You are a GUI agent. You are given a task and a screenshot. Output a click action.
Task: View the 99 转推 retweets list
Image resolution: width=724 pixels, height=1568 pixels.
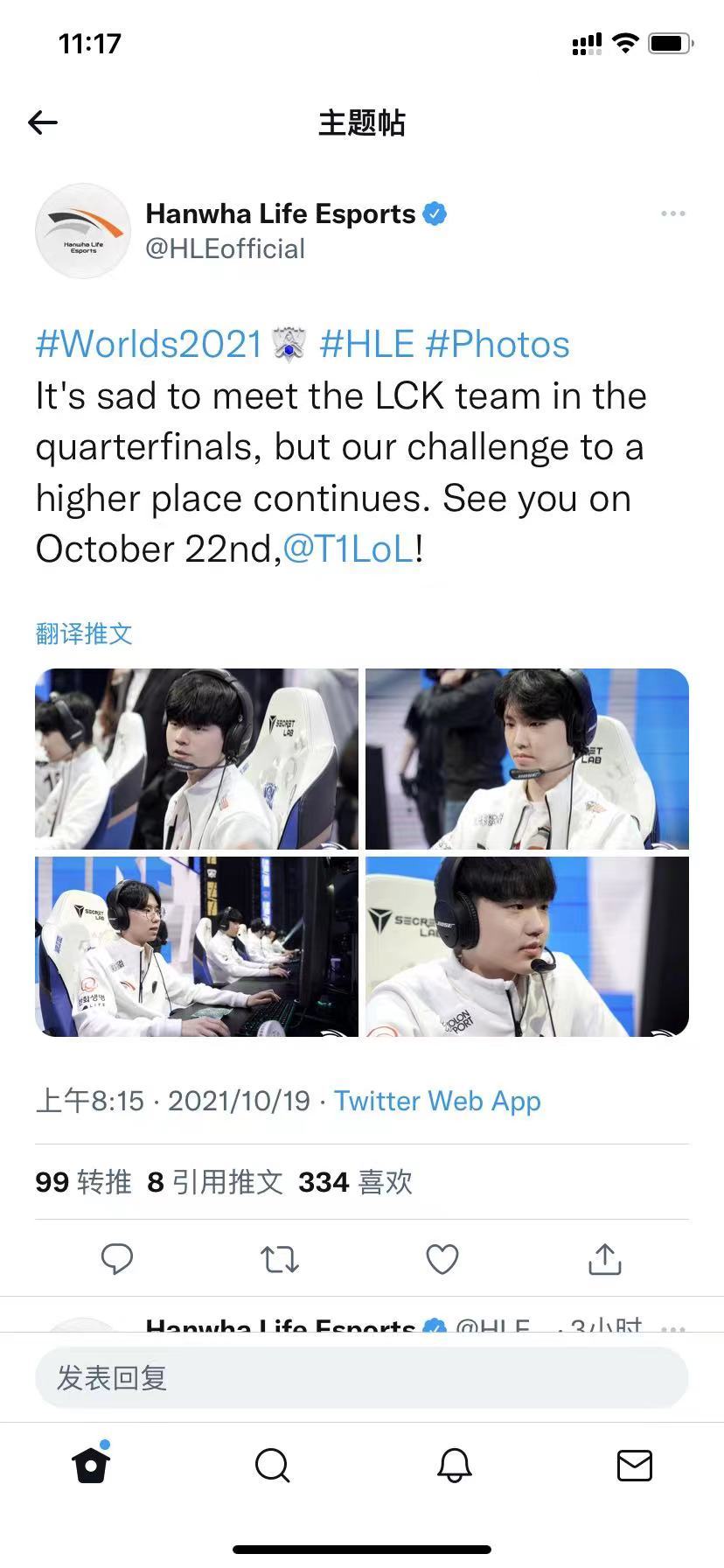[x=83, y=1182]
